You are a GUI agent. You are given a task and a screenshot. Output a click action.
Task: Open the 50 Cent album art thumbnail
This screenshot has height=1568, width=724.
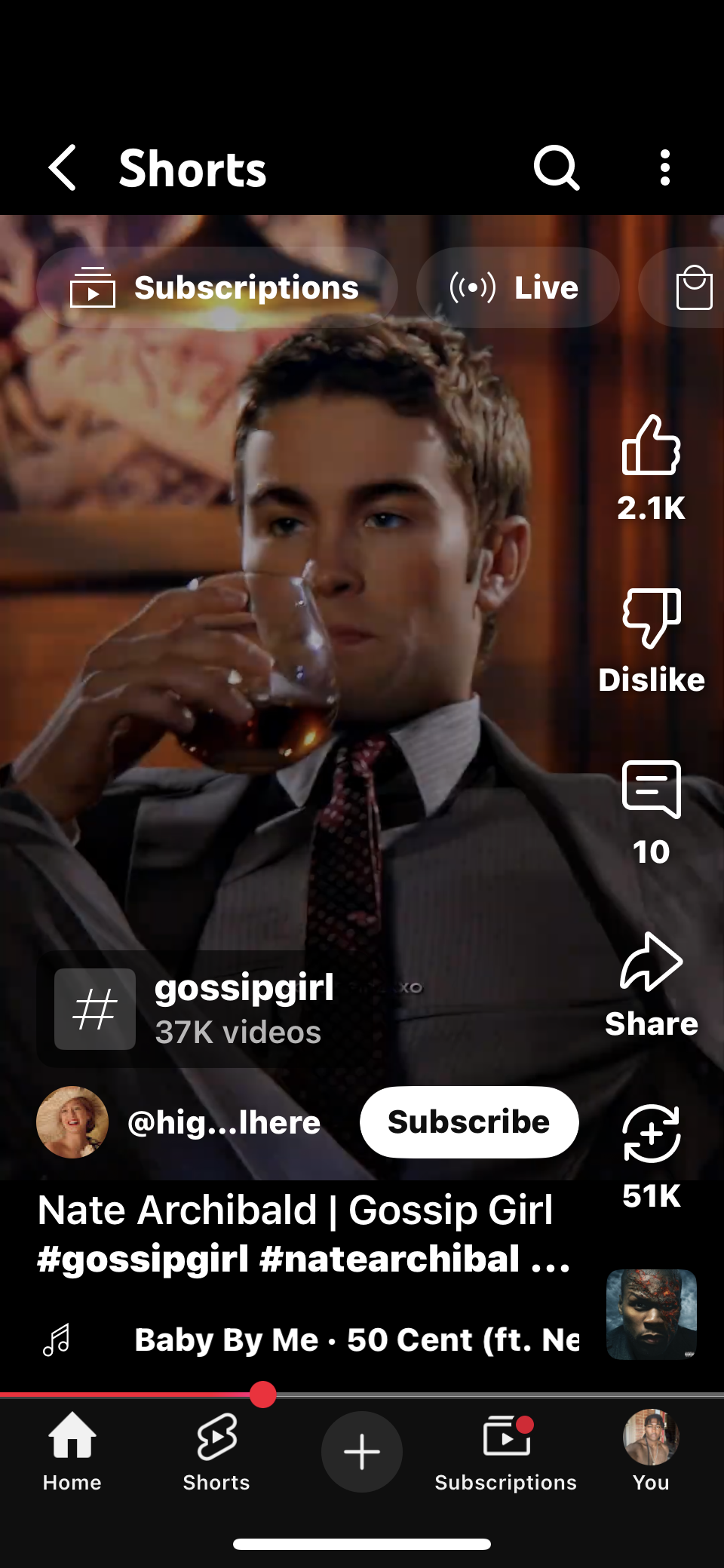(652, 1315)
